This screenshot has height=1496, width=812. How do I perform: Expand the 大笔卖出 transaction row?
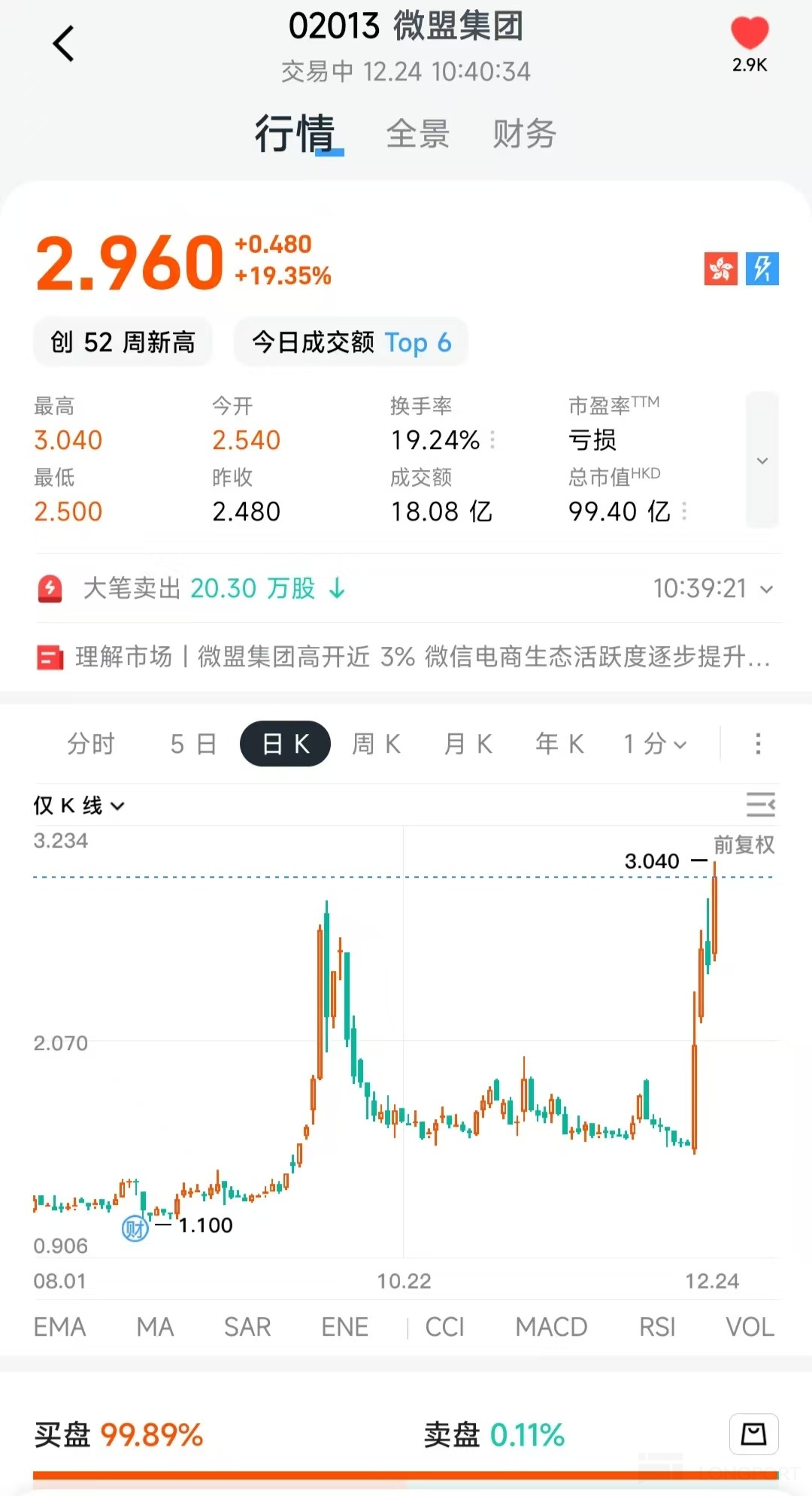(766, 589)
